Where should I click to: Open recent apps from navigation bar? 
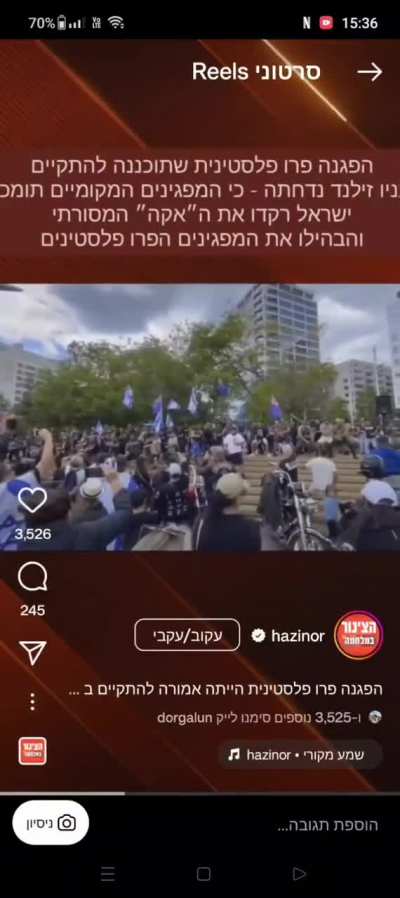point(108,873)
